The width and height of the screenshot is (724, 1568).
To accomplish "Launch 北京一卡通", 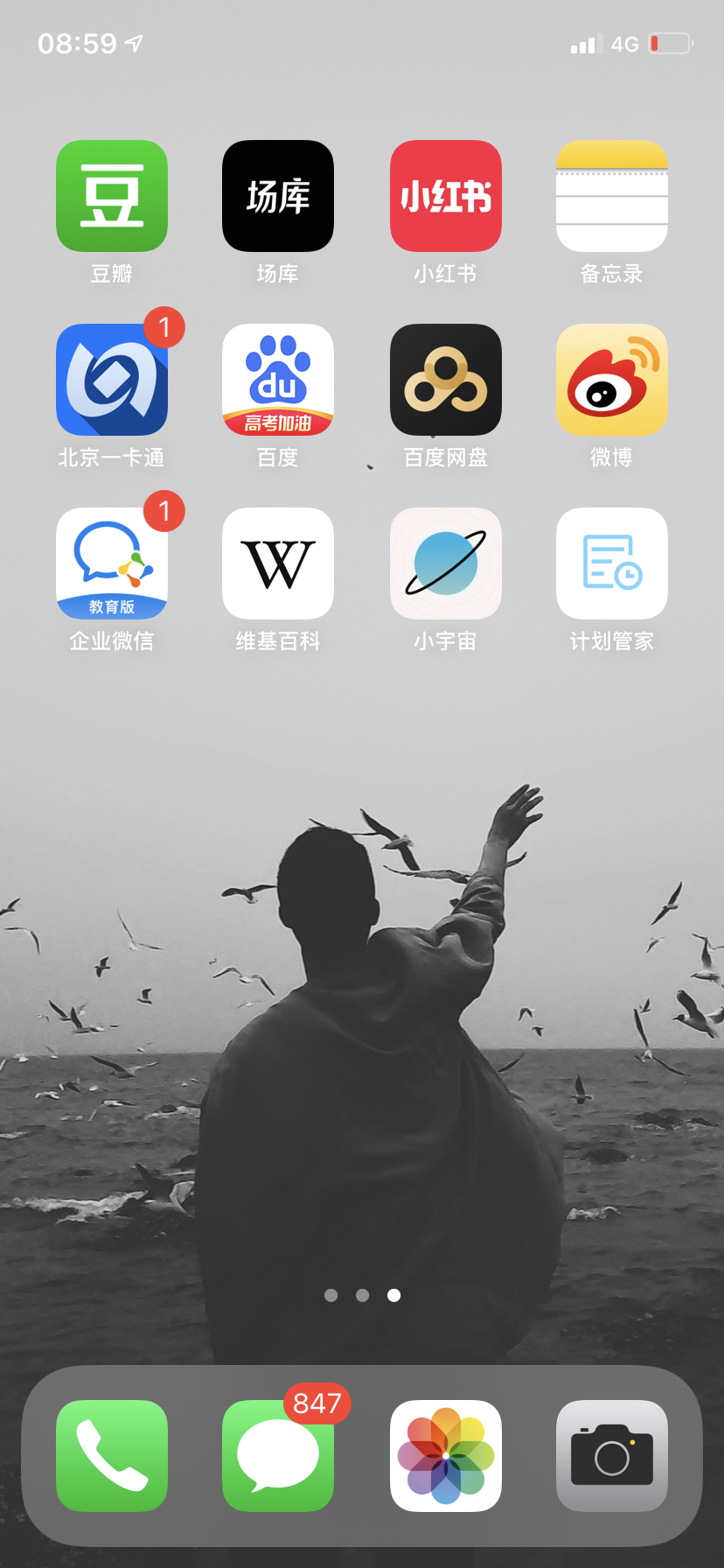I will point(112,380).
